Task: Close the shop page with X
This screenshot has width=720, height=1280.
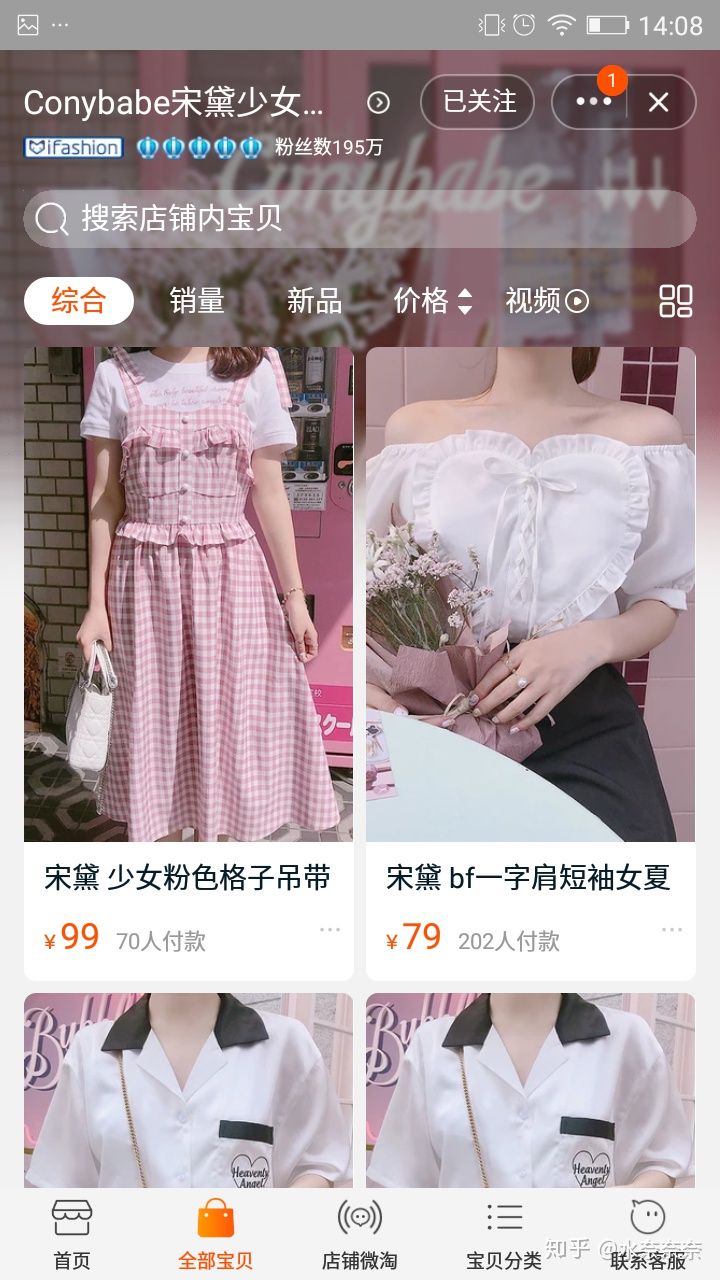Action: click(658, 102)
